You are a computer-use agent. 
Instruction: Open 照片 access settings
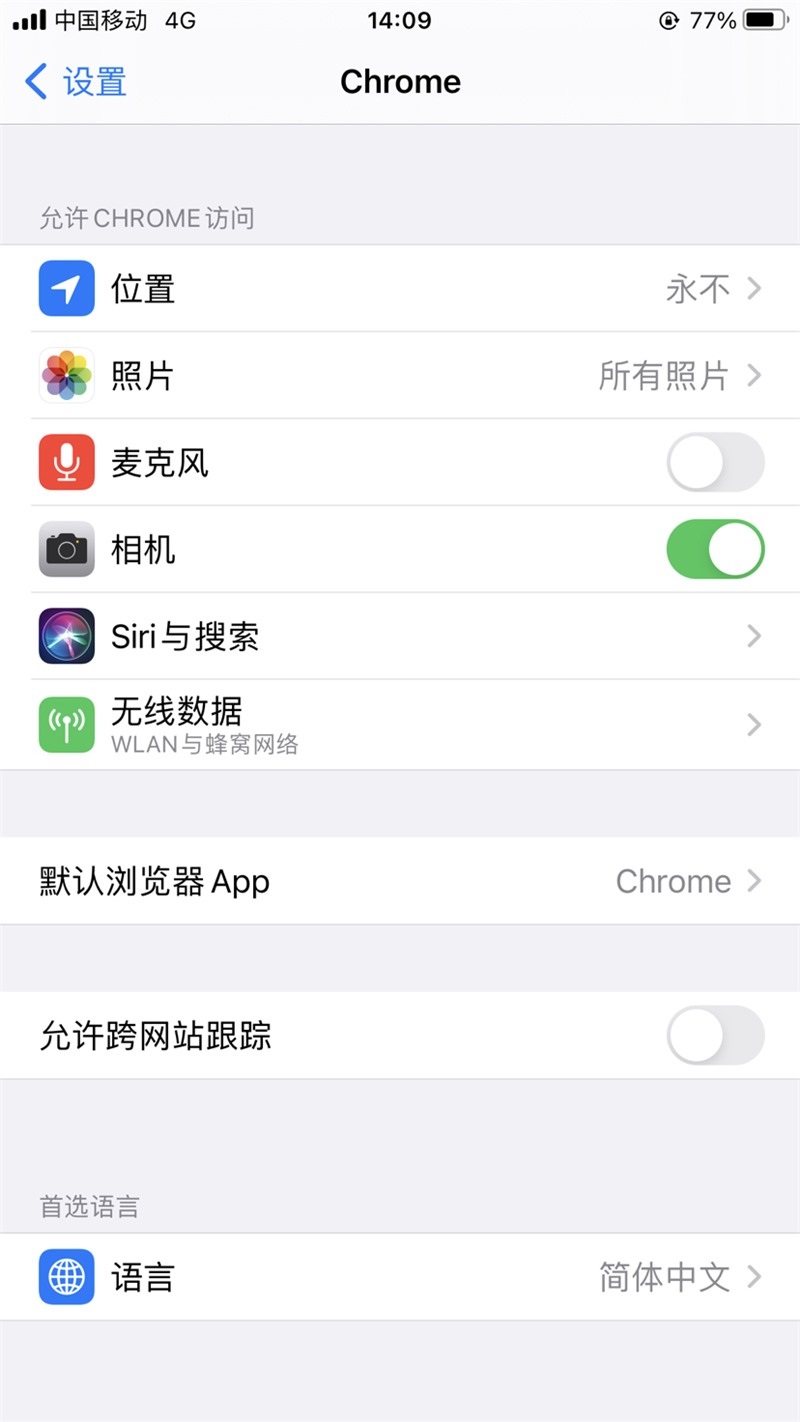[400, 376]
